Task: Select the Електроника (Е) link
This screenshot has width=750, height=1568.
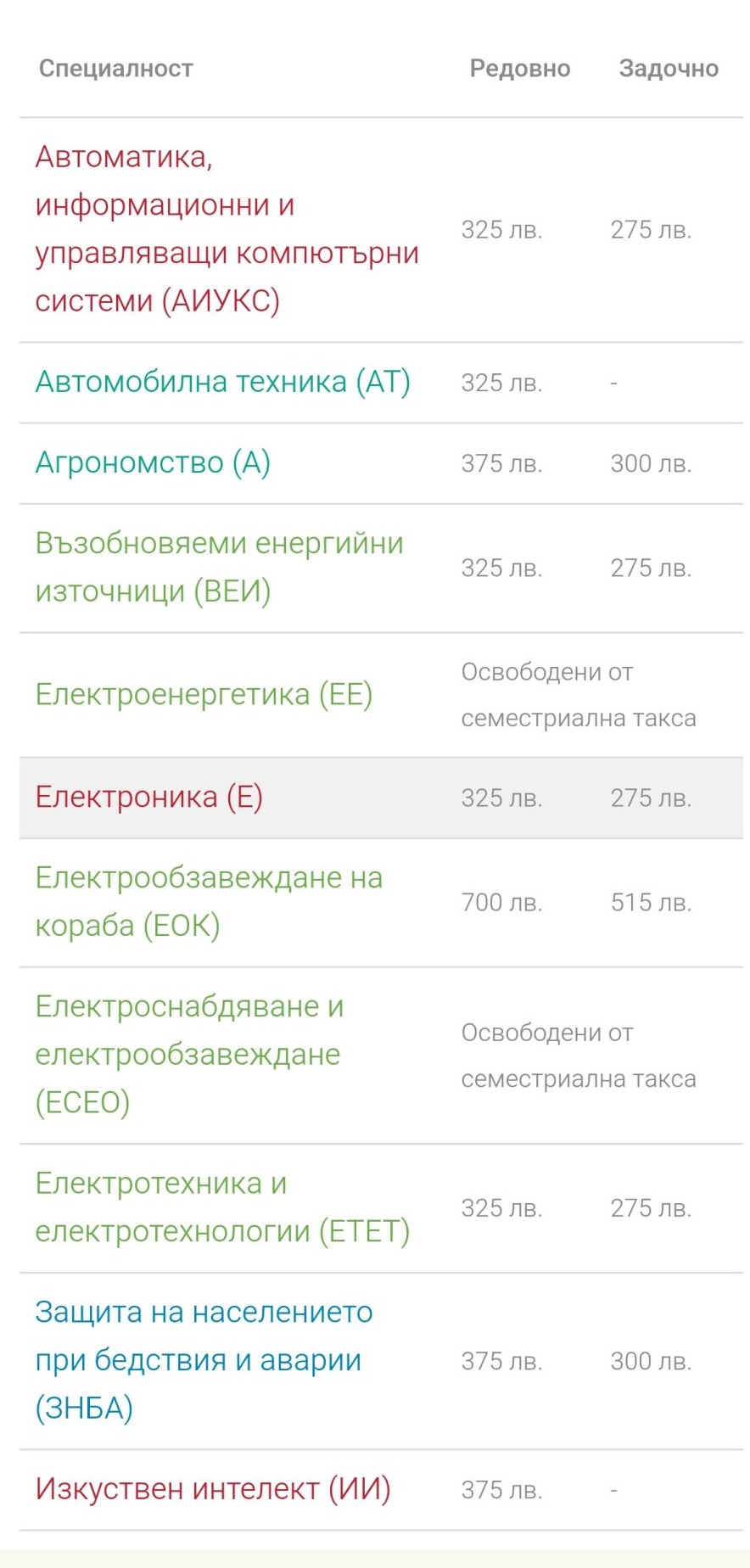Action: (148, 797)
